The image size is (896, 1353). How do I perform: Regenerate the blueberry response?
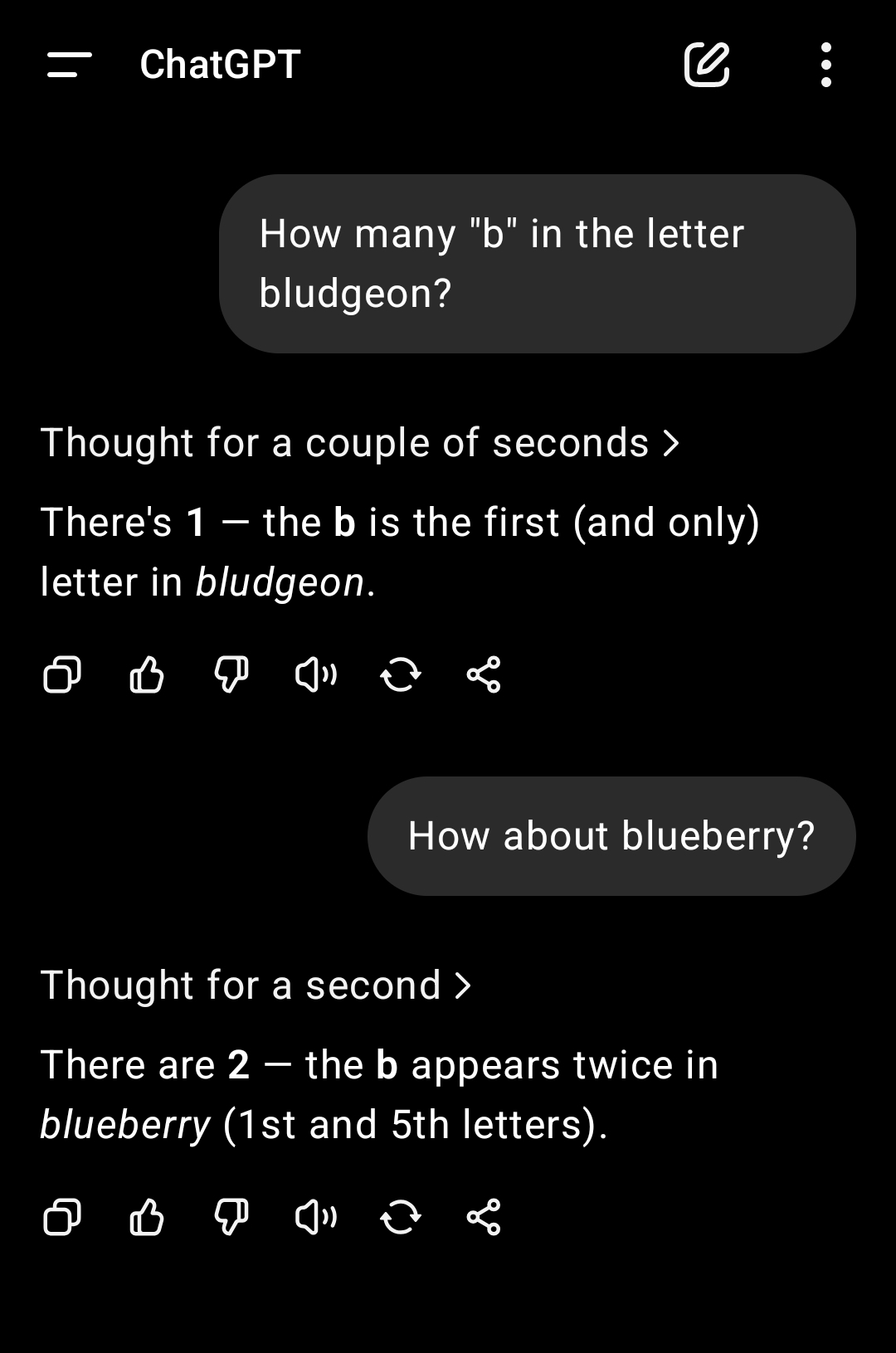click(401, 1217)
